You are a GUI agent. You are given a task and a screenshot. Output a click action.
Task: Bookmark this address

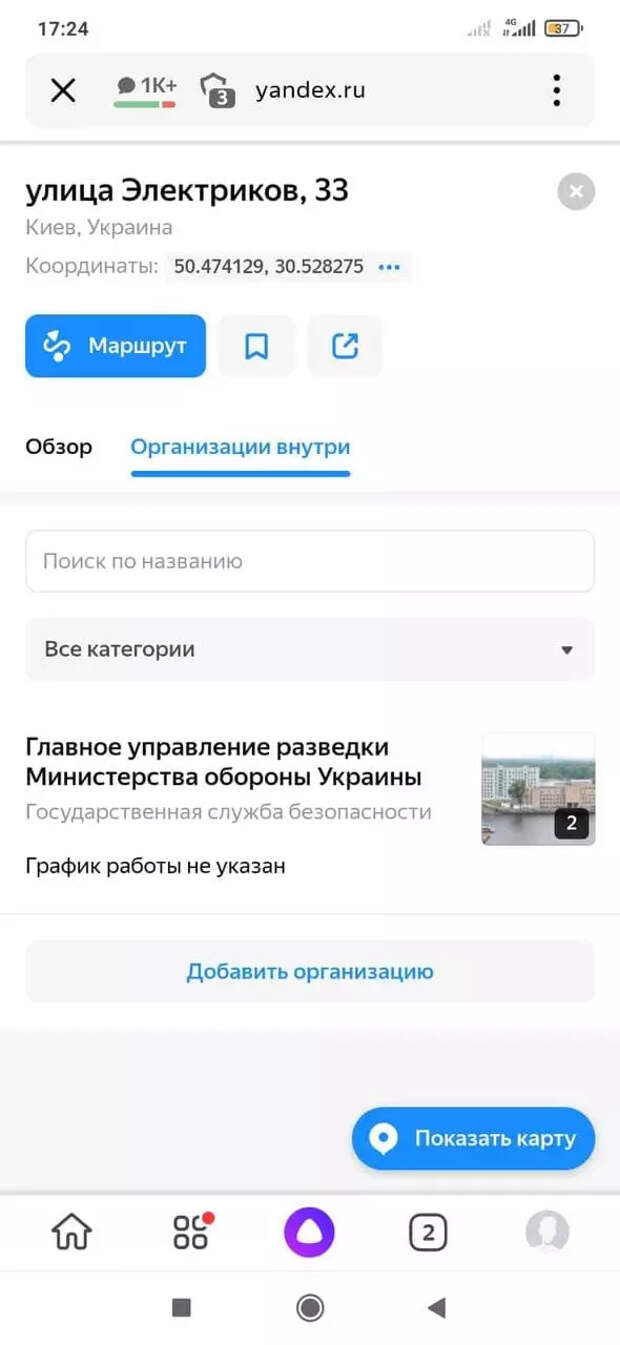pos(256,346)
